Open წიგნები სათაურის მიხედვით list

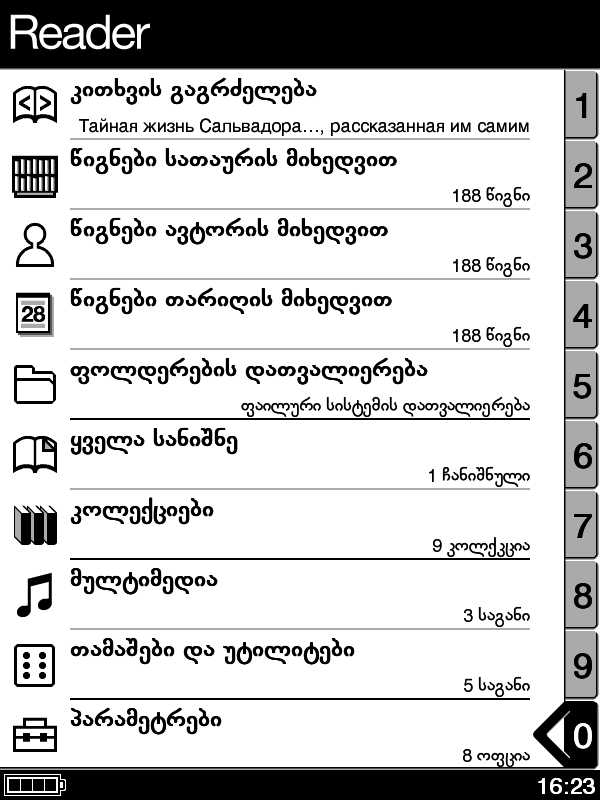pos(280,175)
